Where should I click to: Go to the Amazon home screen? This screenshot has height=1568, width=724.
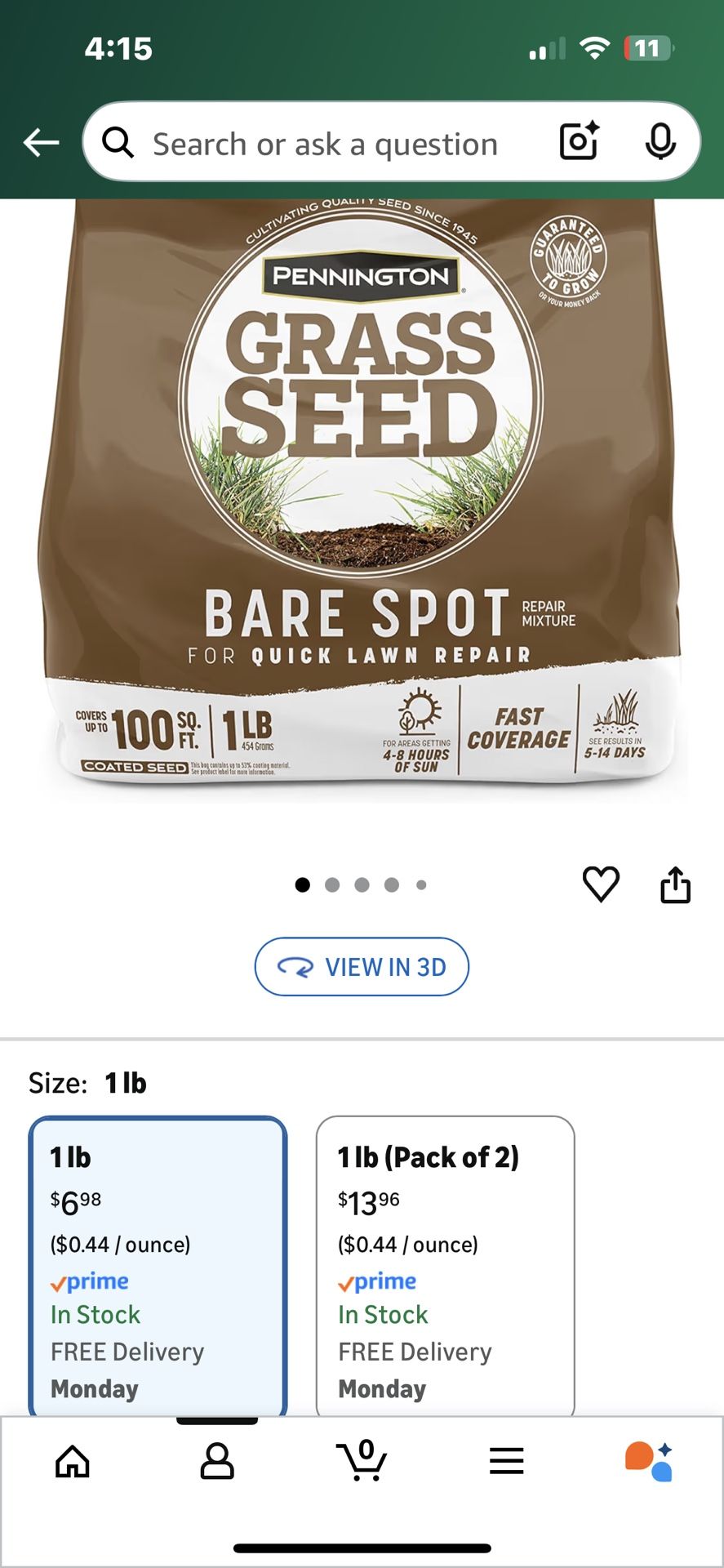coord(72,1461)
